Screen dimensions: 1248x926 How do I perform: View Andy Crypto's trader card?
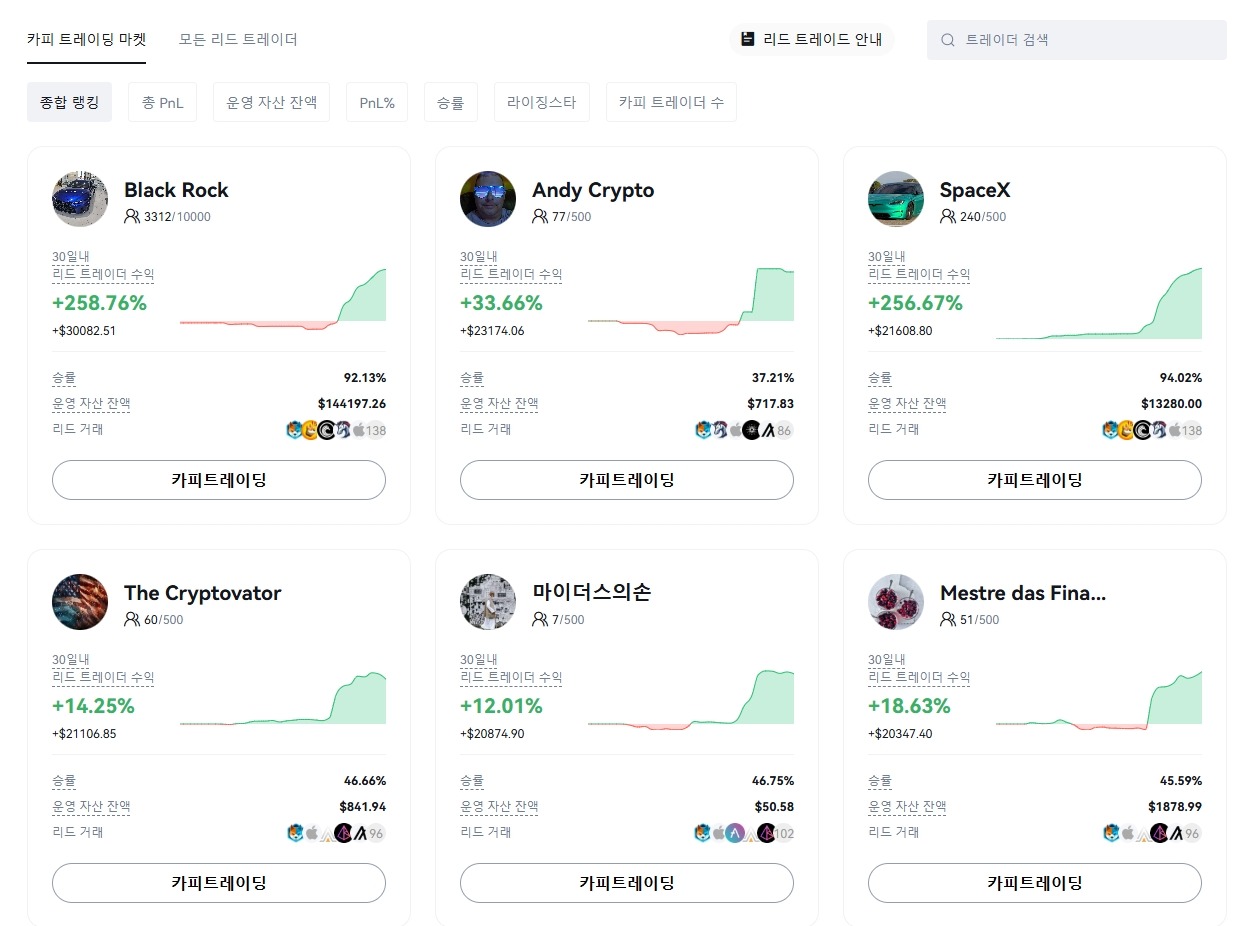pyautogui.click(x=593, y=190)
